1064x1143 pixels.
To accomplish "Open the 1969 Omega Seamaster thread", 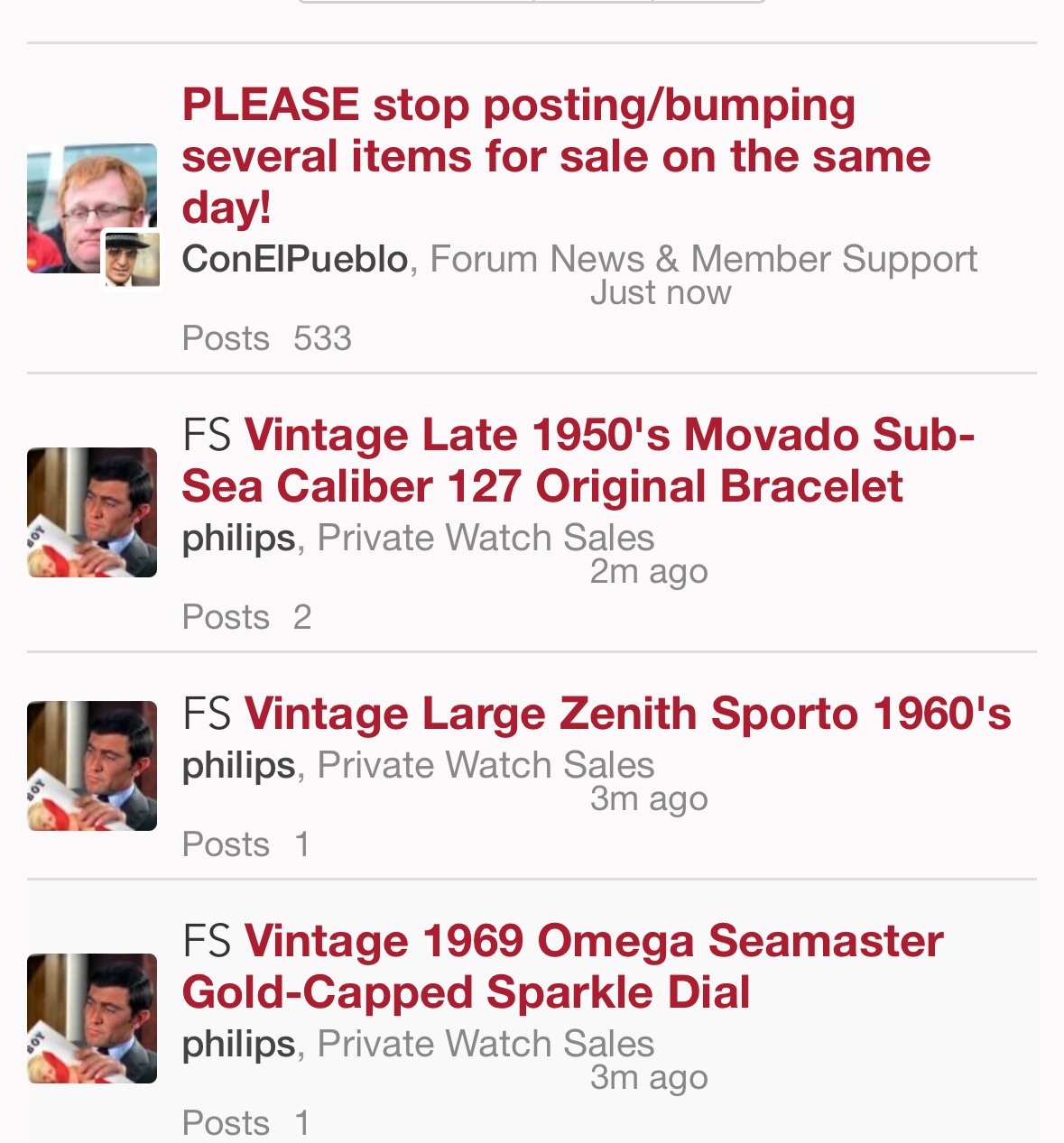I will coord(562,966).
